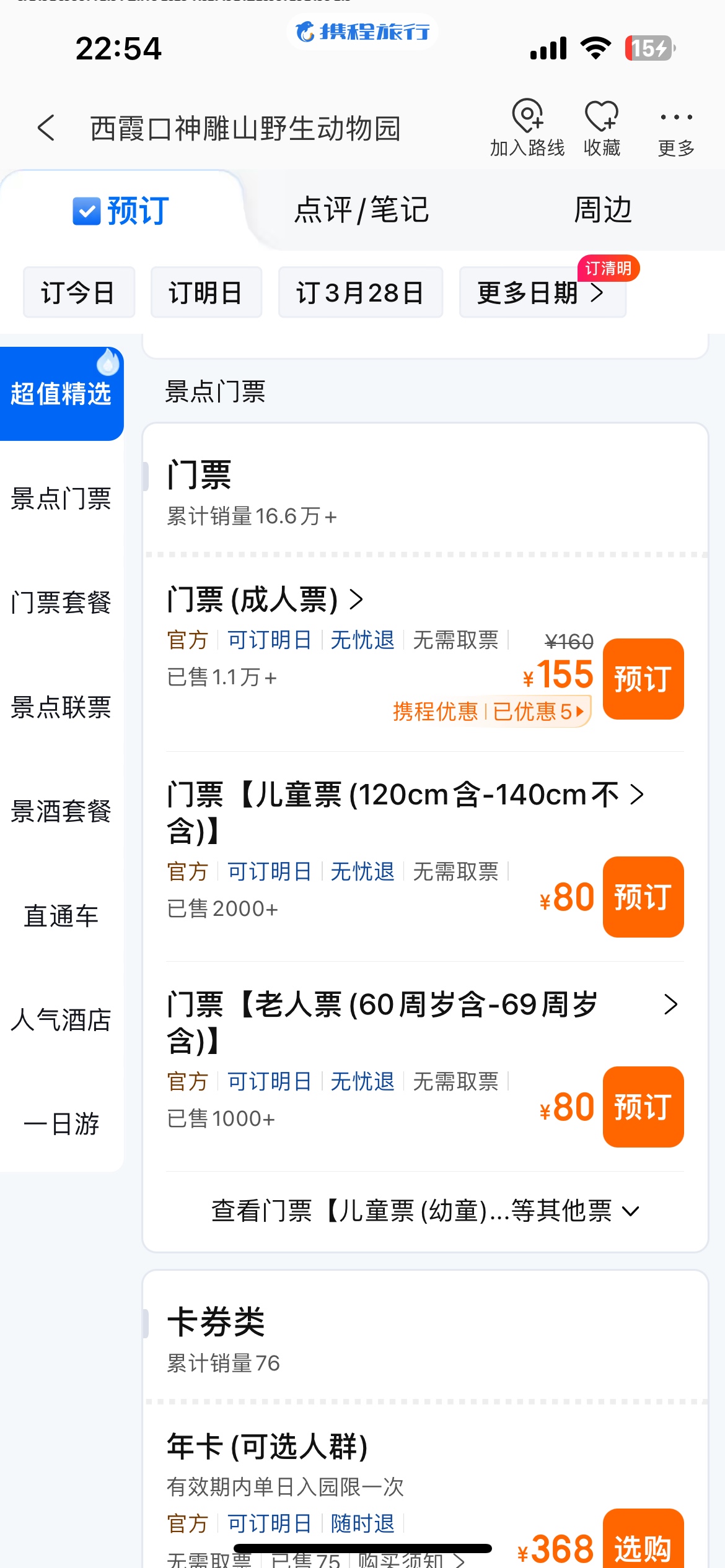Favorite this attraction via 收藏

(602, 128)
